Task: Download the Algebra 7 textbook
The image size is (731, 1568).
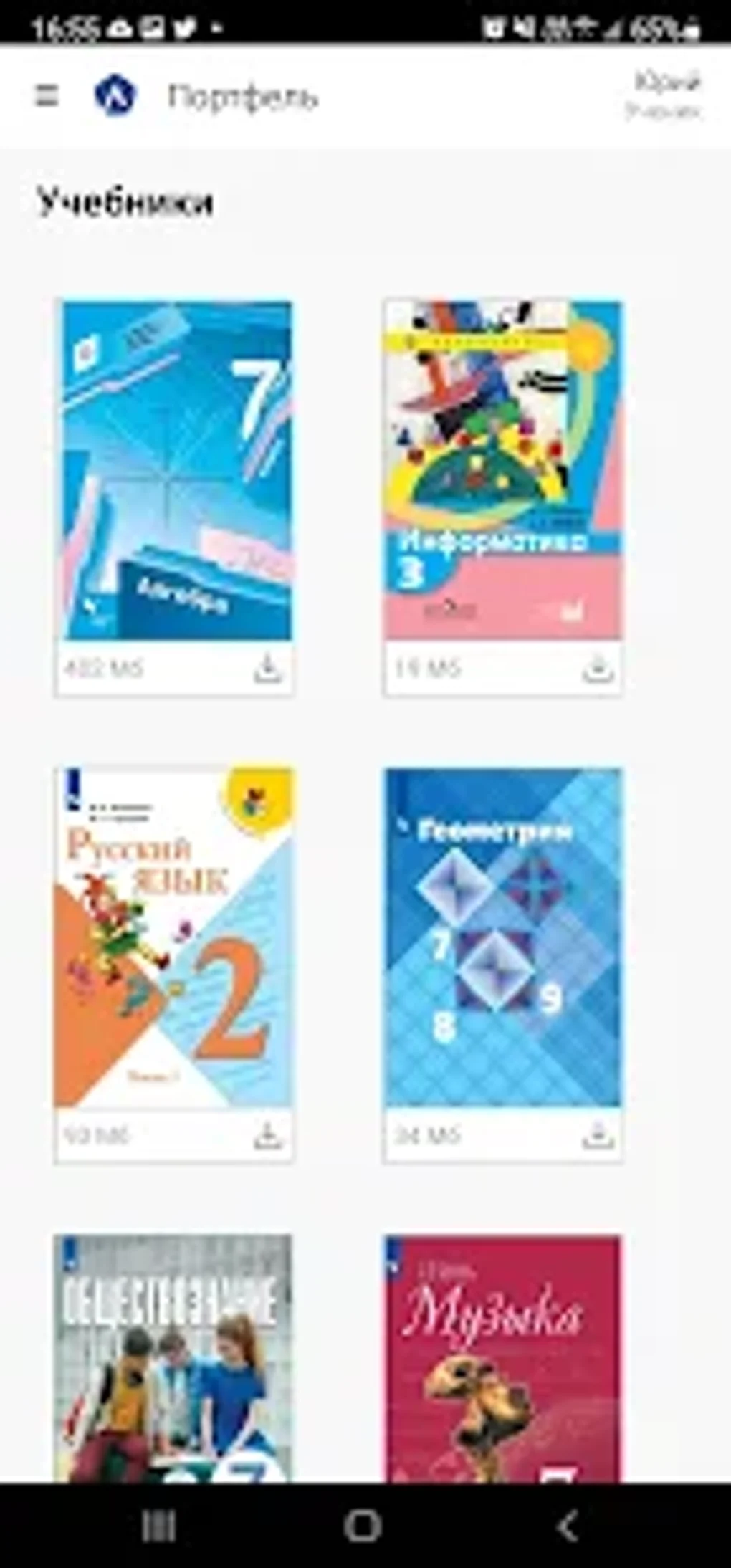Action: (x=268, y=669)
